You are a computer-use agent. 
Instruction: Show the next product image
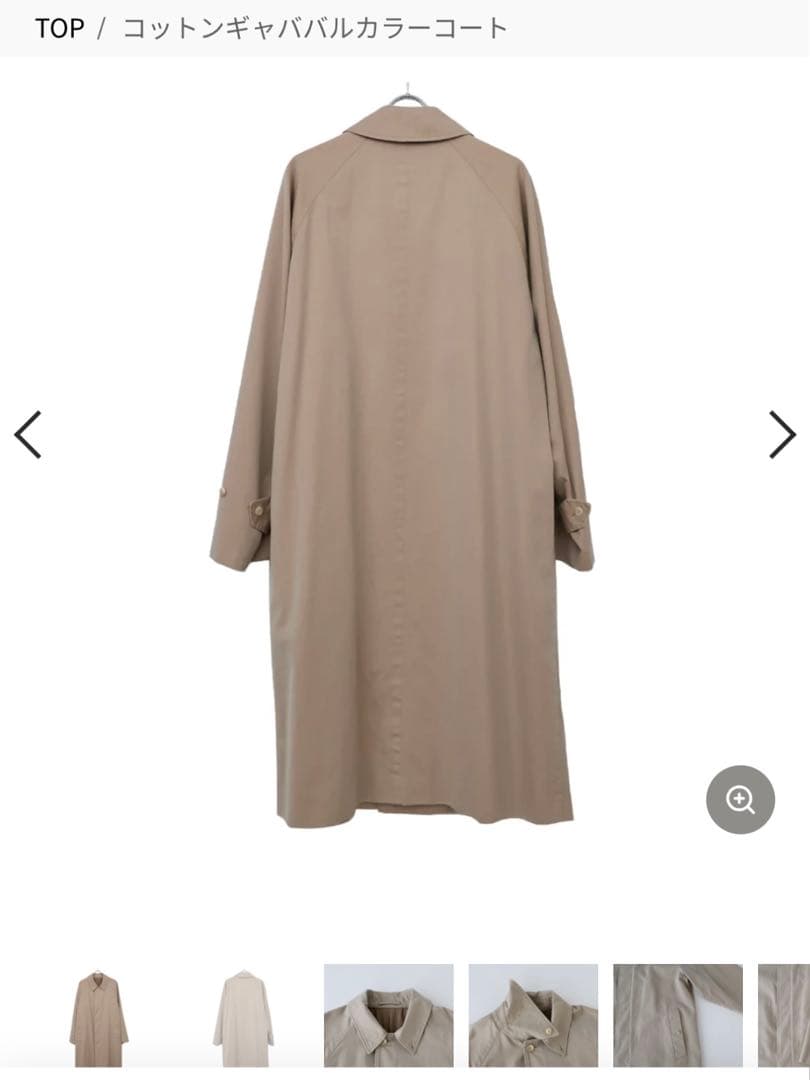tap(782, 435)
